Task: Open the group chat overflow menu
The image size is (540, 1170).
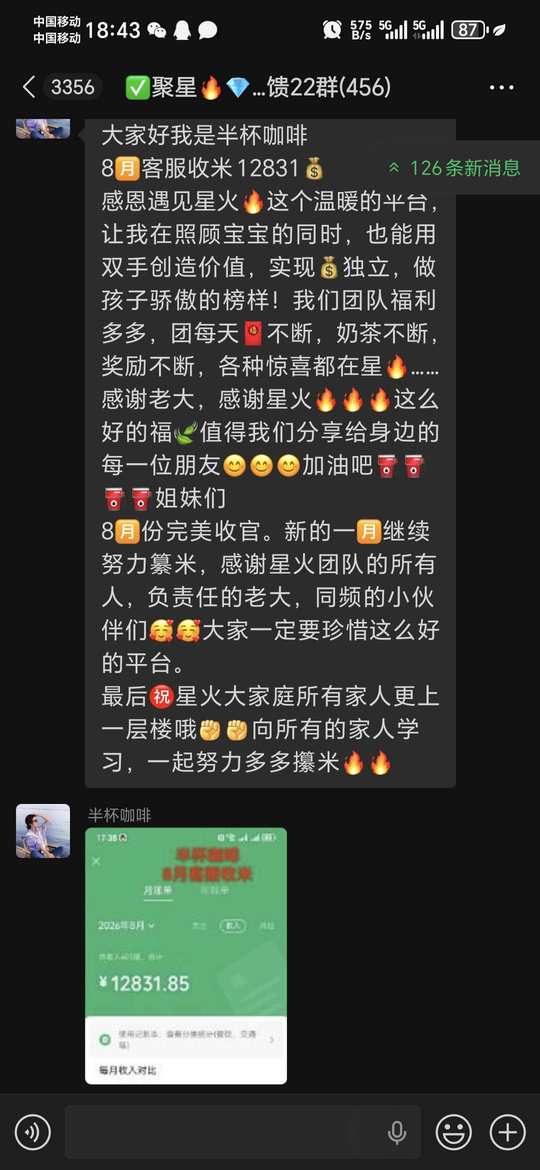Action: pos(501,88)
